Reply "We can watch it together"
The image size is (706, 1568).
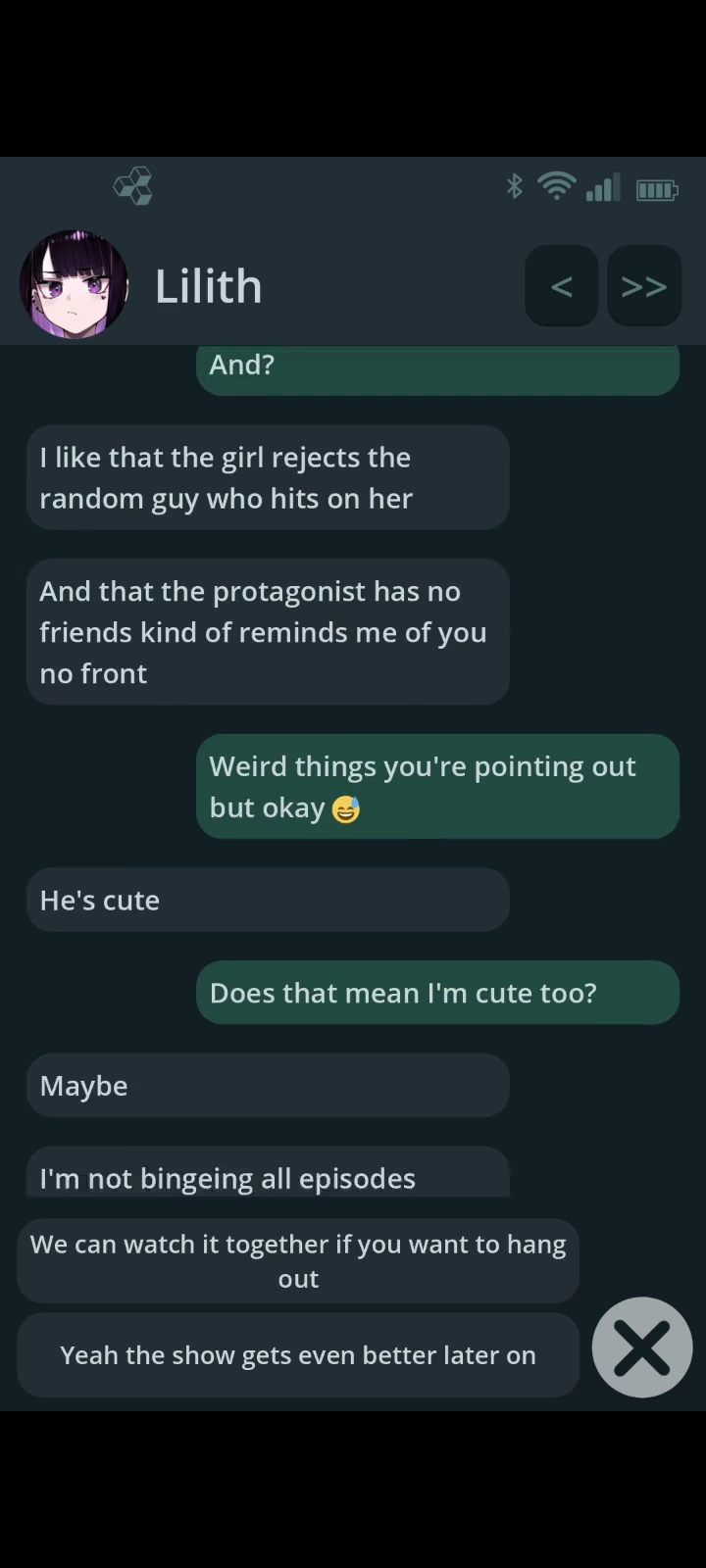click(298, 1261)
